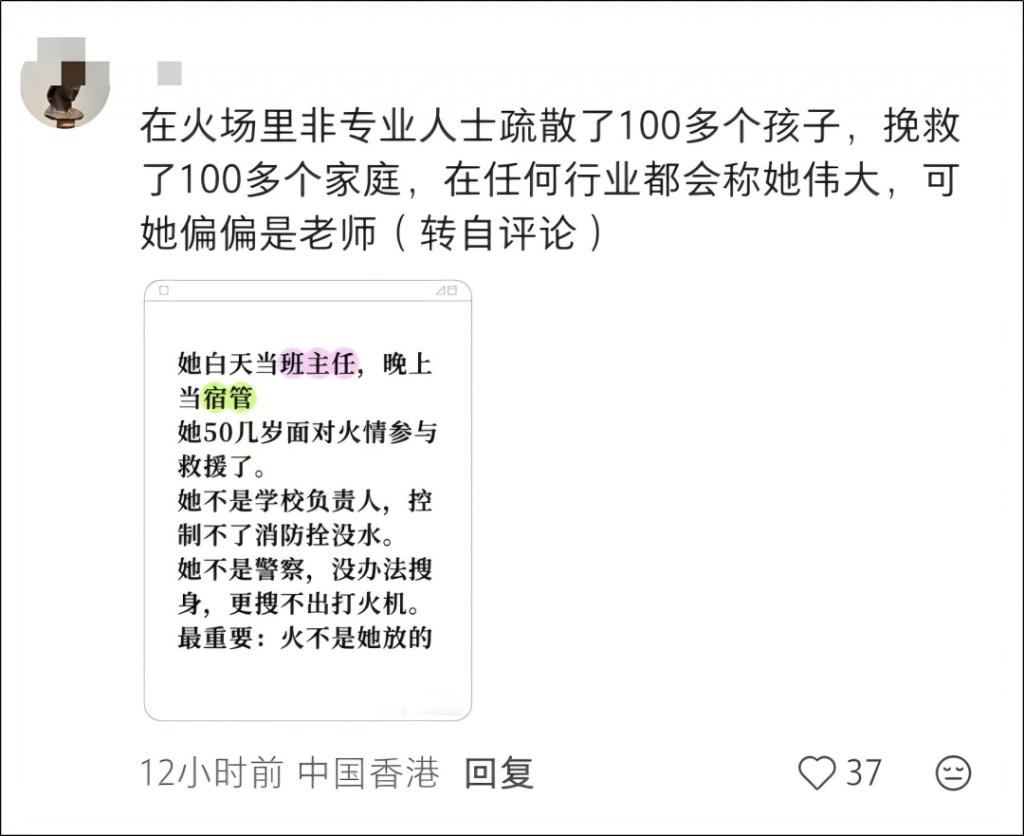
Task: Like the comment with 37 likes
Action: click(x=818, y=773)
